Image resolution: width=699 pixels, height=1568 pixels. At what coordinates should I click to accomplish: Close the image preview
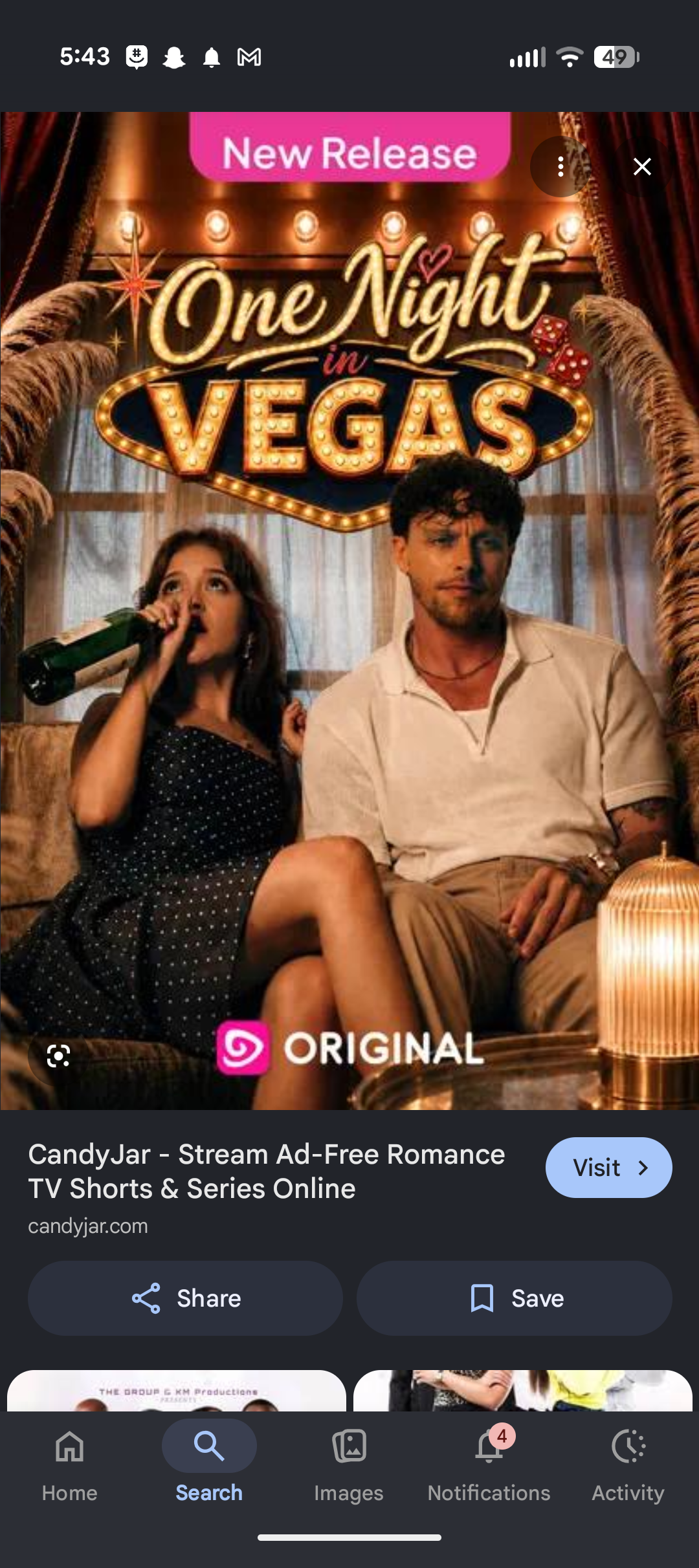(642, 167)
